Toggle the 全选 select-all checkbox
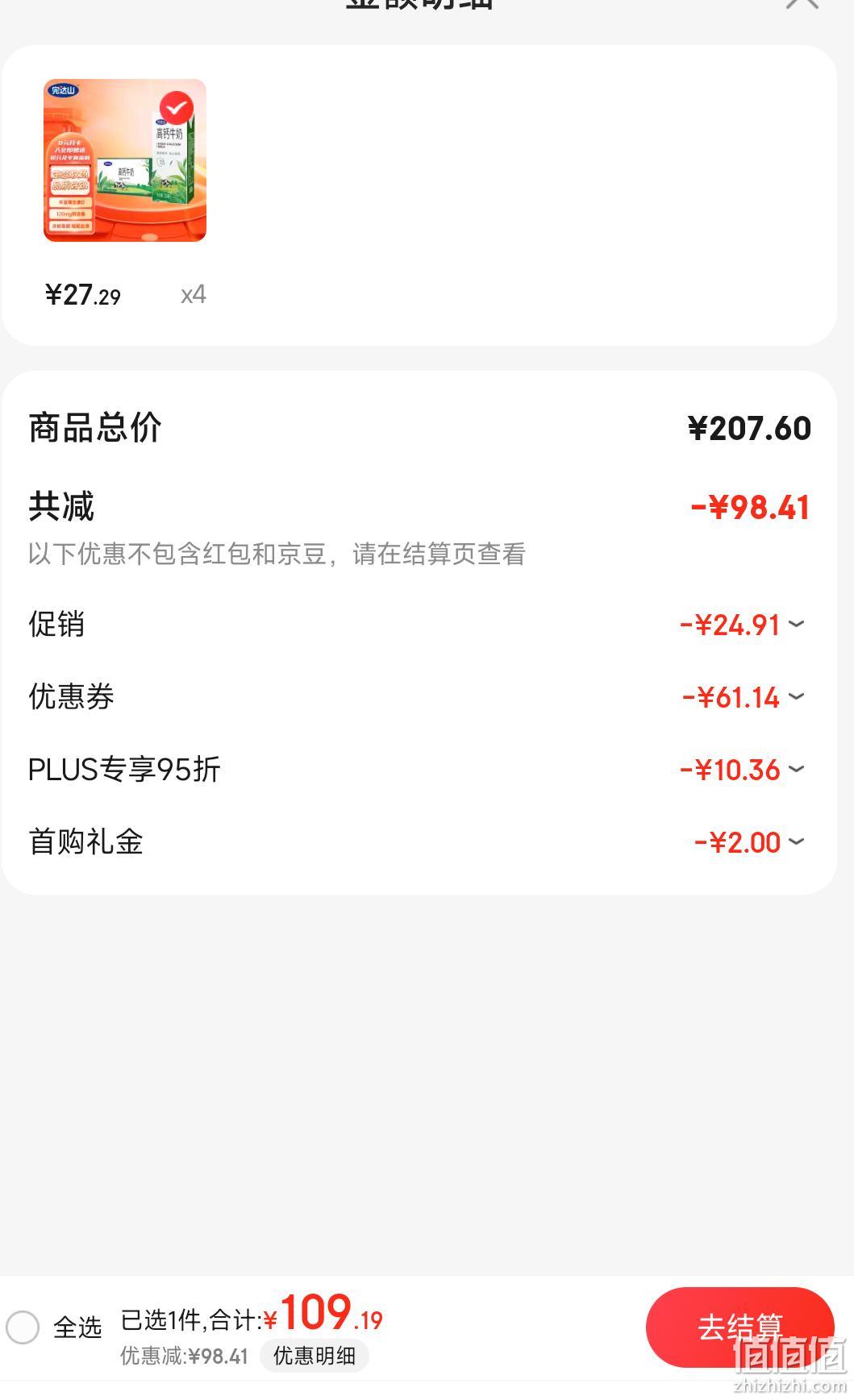Screen dimensions: 854x1400 pos(23,1327)
